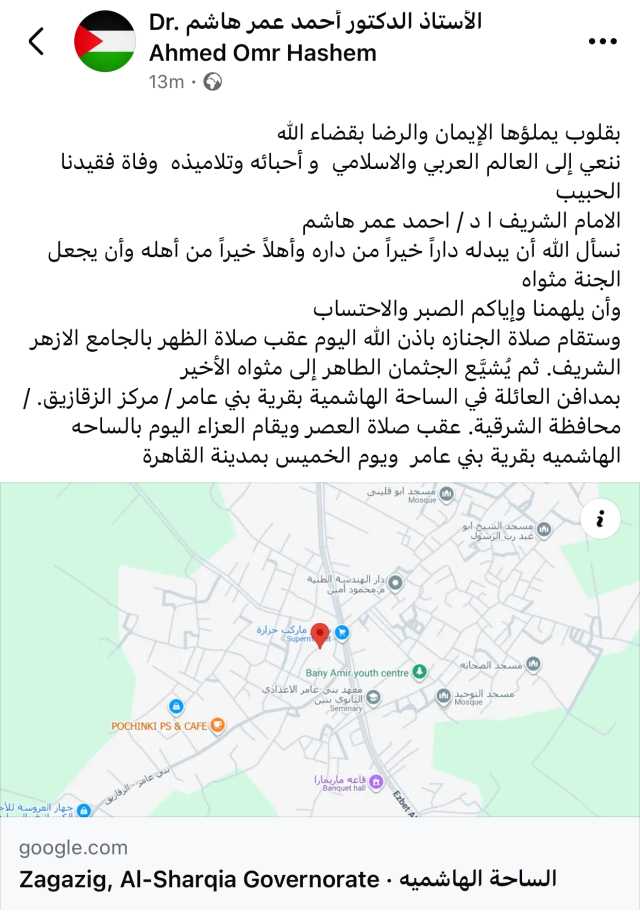Open Dr. Ahmed Omr Hashem's profile picture

coord(105,41)
